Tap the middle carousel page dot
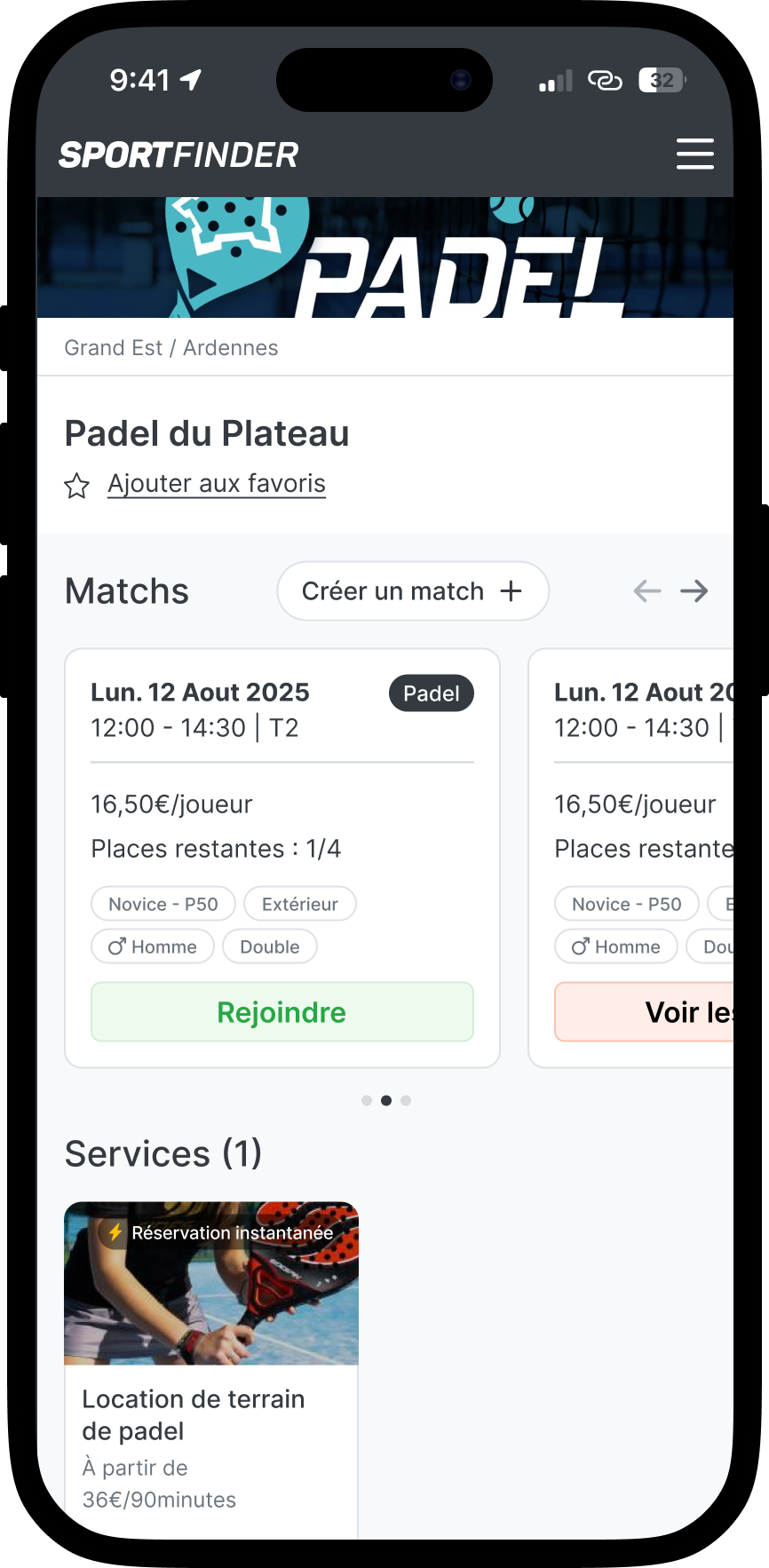Image resolution: width=769 pixels, height=1568 pixels. coord(385,1100)
